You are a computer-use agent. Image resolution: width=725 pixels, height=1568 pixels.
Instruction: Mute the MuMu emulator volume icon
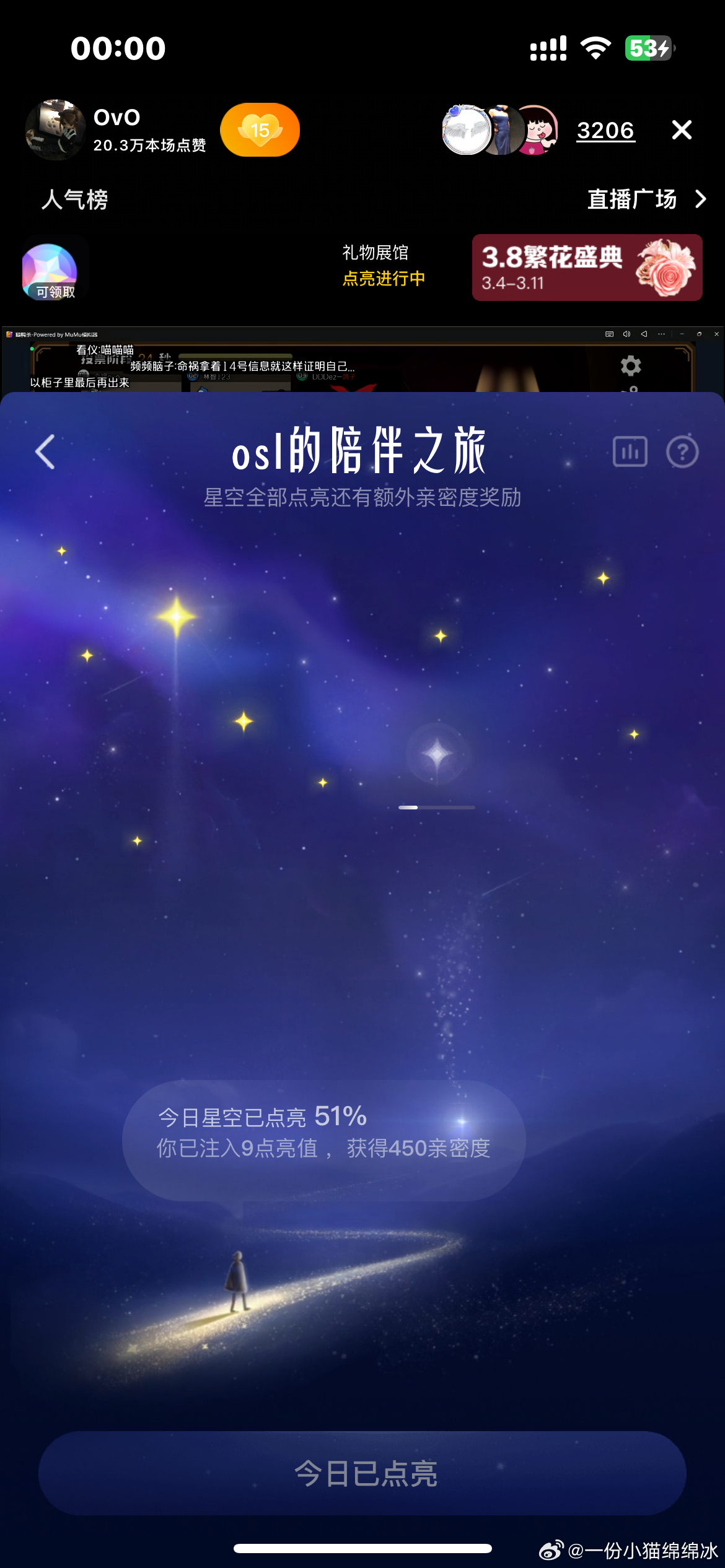[626, 333]
